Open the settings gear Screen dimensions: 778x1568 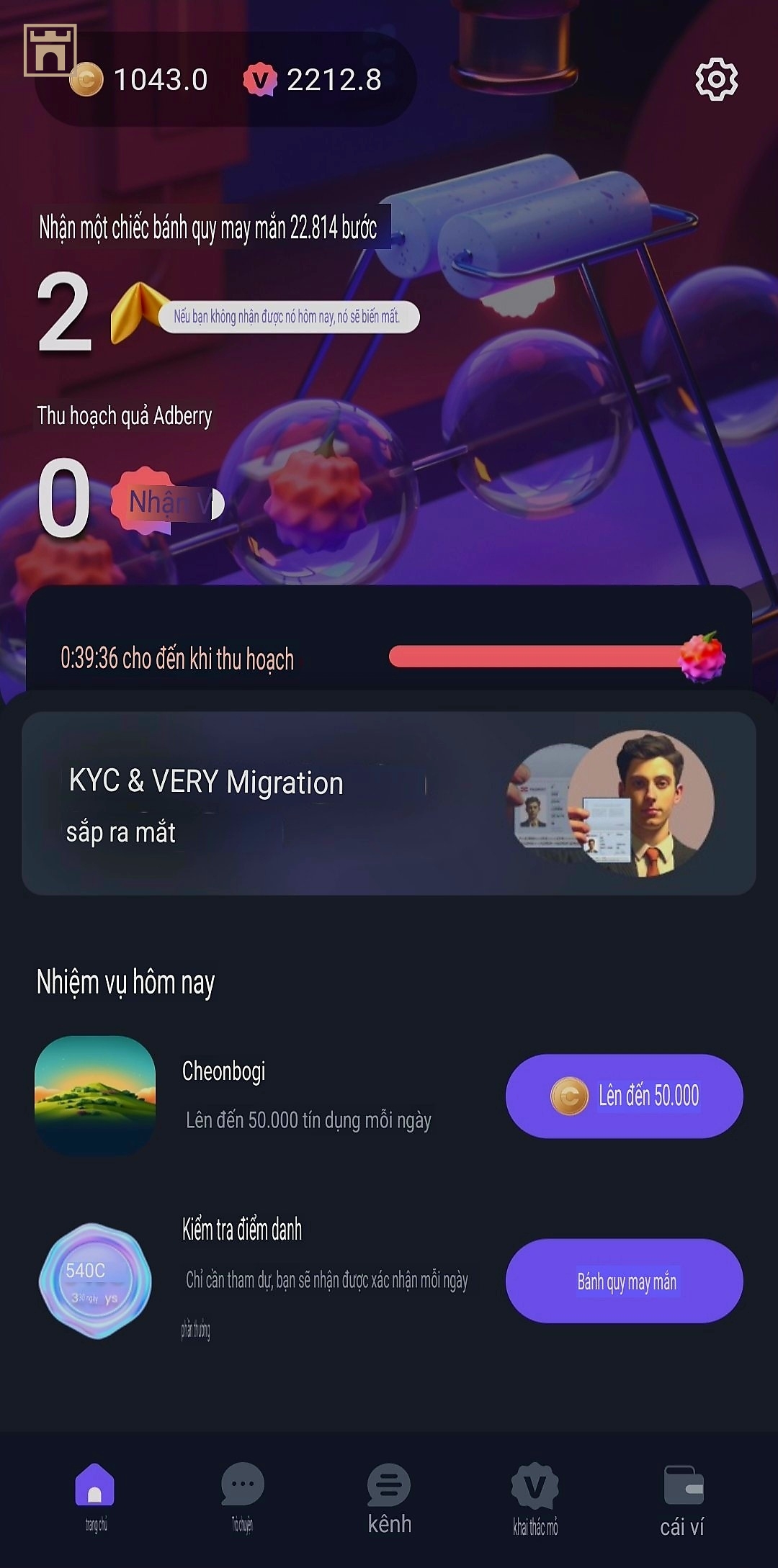point(716,79)
